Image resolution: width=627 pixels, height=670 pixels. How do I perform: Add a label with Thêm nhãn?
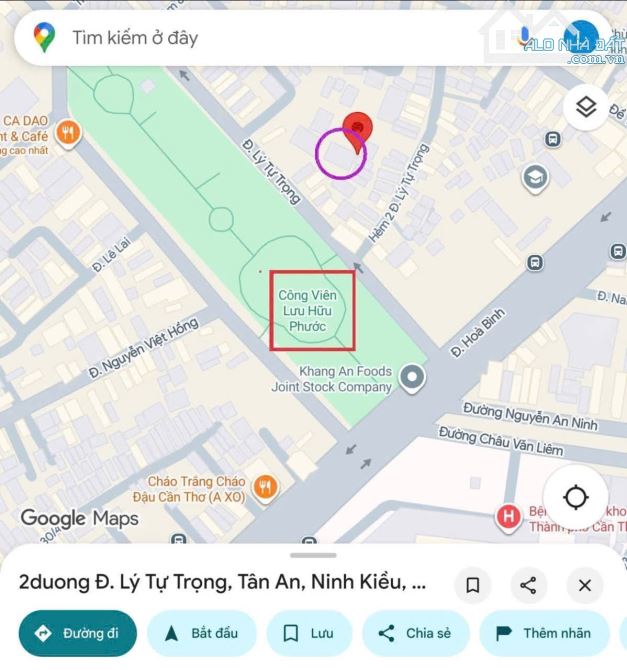(x=544, y=633)
